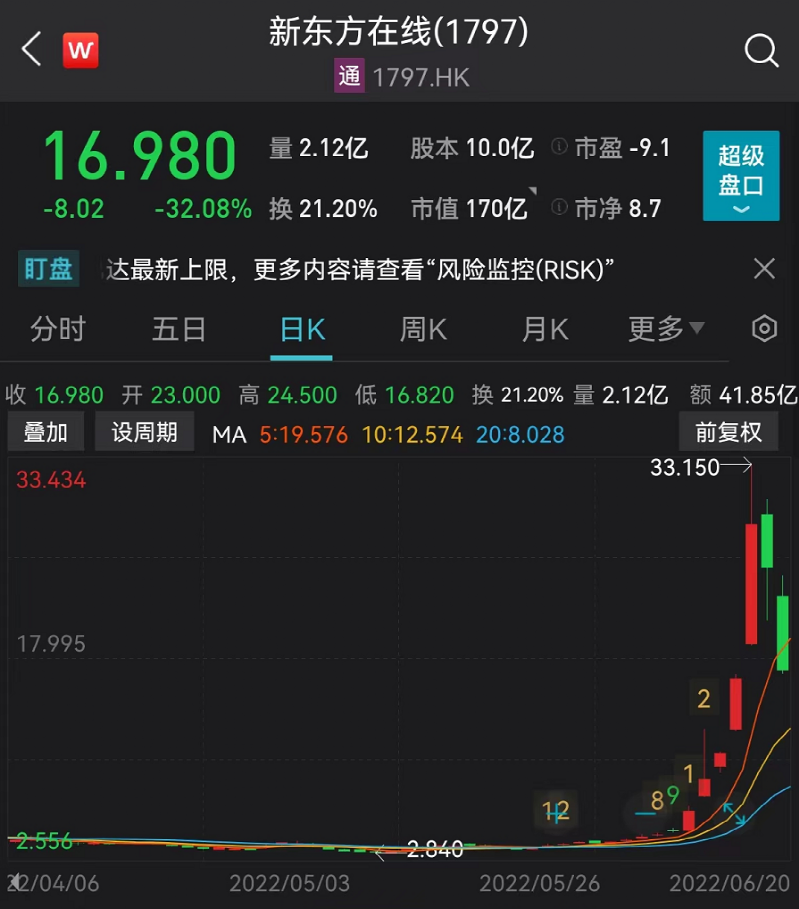Switch to the 周K chart tab
799x909 pixels.
(x=424, y=329)
